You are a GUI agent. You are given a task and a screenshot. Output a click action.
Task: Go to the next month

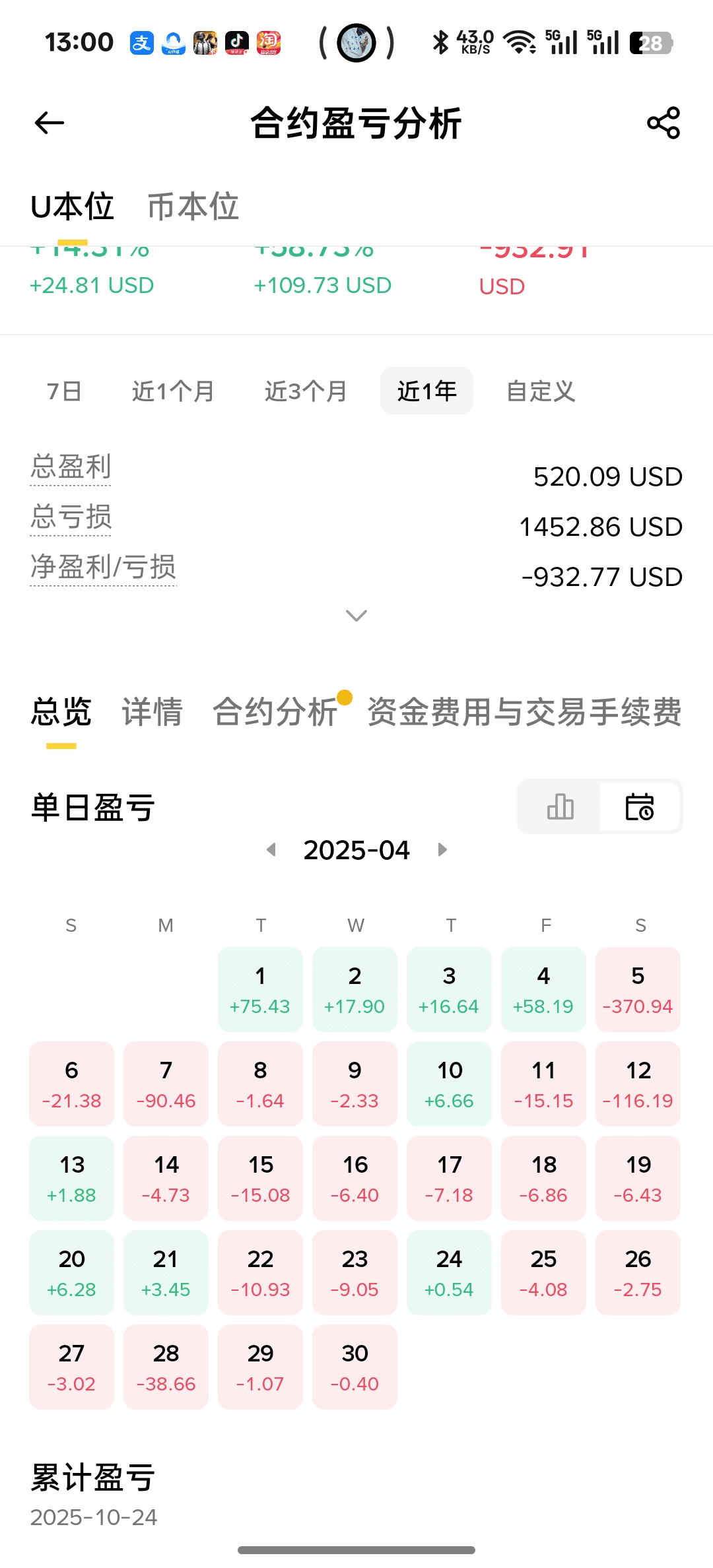click(x=442, y=850)
